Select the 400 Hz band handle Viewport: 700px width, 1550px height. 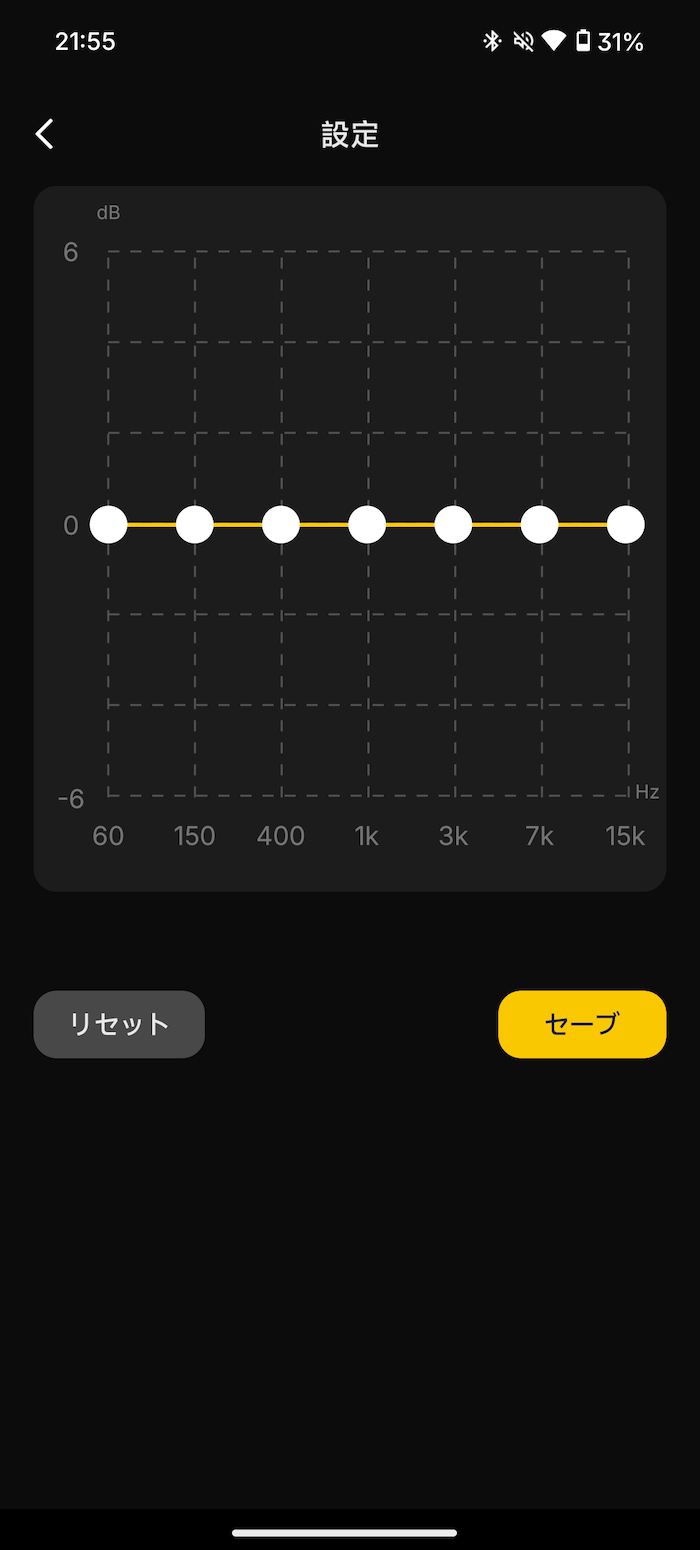[x=281, y=524]
